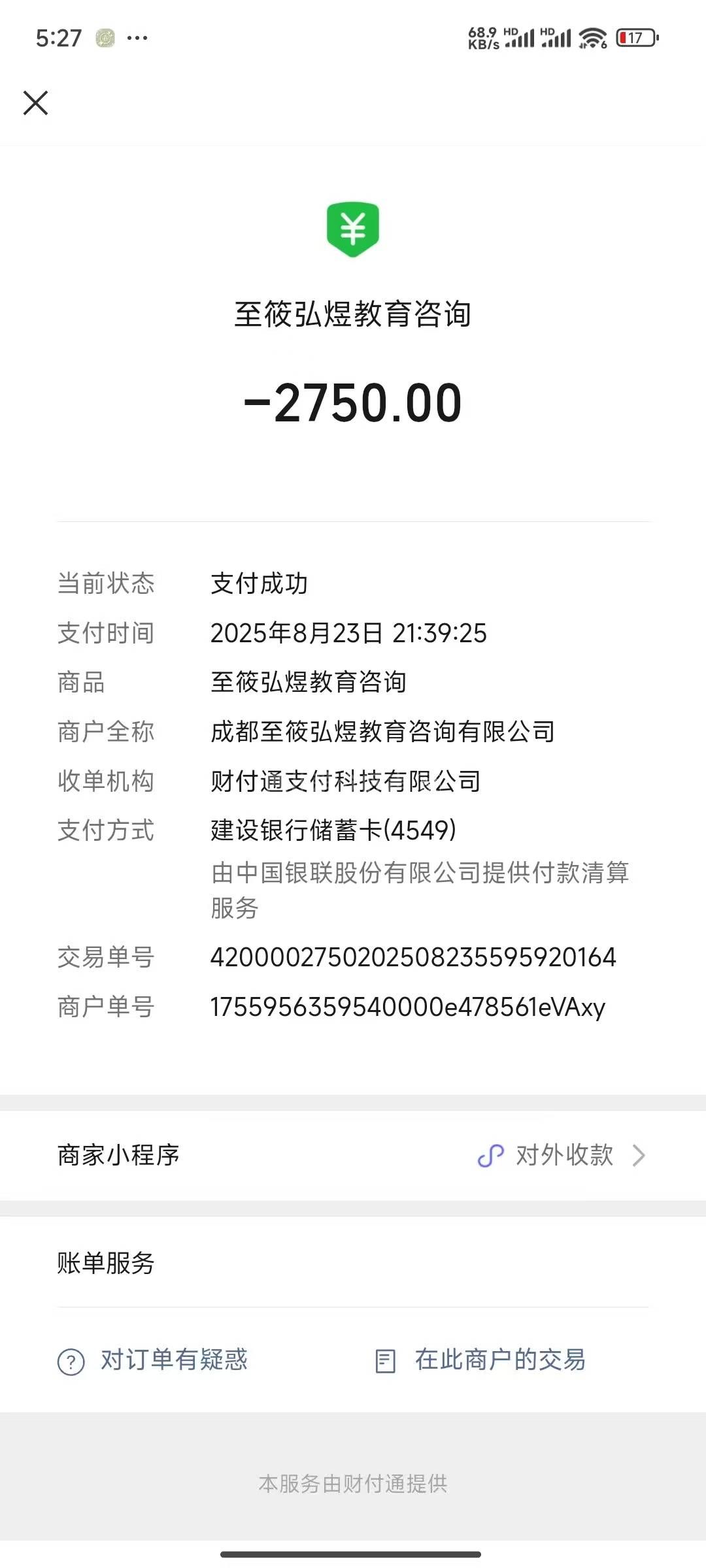Open the 对外收款 merchant mini program
This screenshot has height=1568, width=706.
[563, 1155]
